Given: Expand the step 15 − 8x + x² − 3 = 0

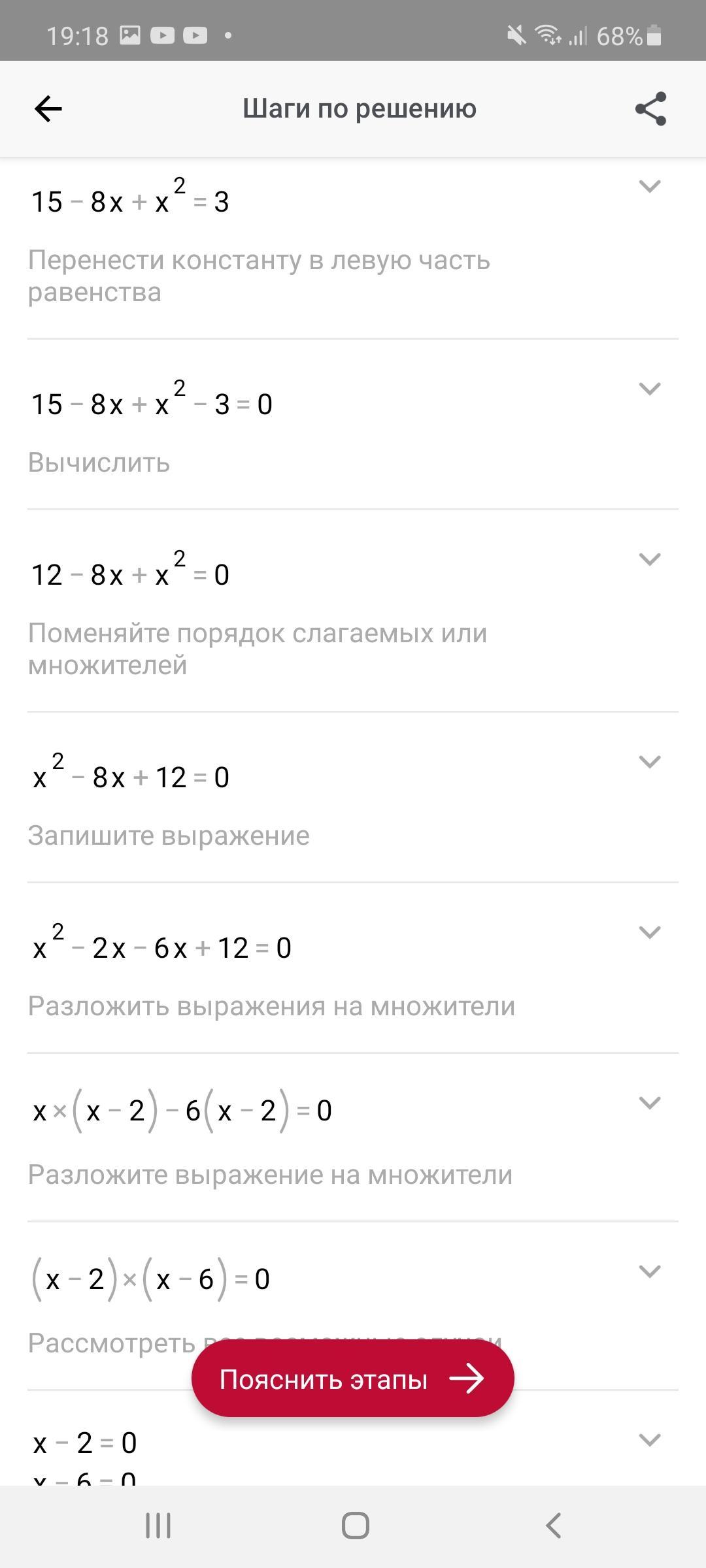Looking at the screenshot, I should click(x=649, y=389).
